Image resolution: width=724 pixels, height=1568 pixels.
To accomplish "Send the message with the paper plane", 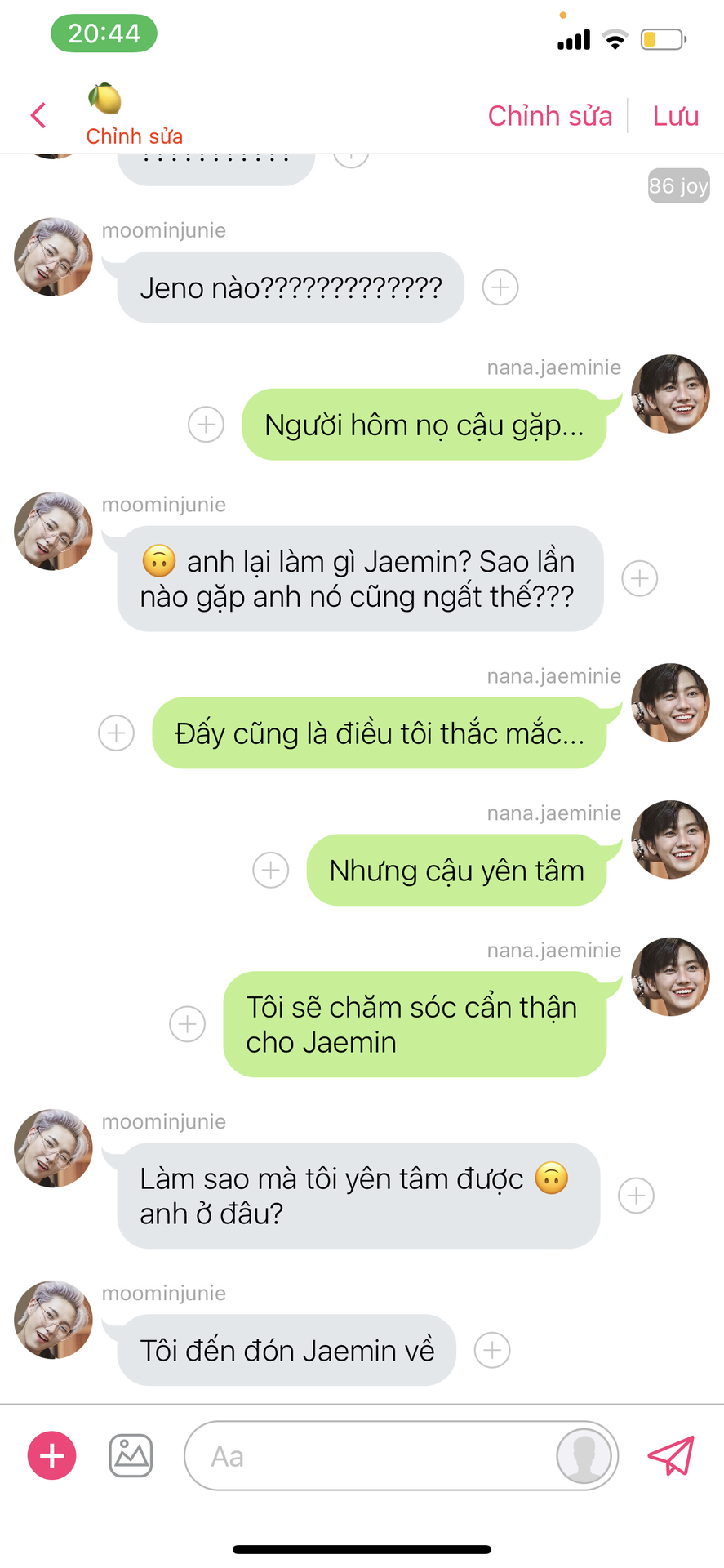I will [x=670, y=1455].
